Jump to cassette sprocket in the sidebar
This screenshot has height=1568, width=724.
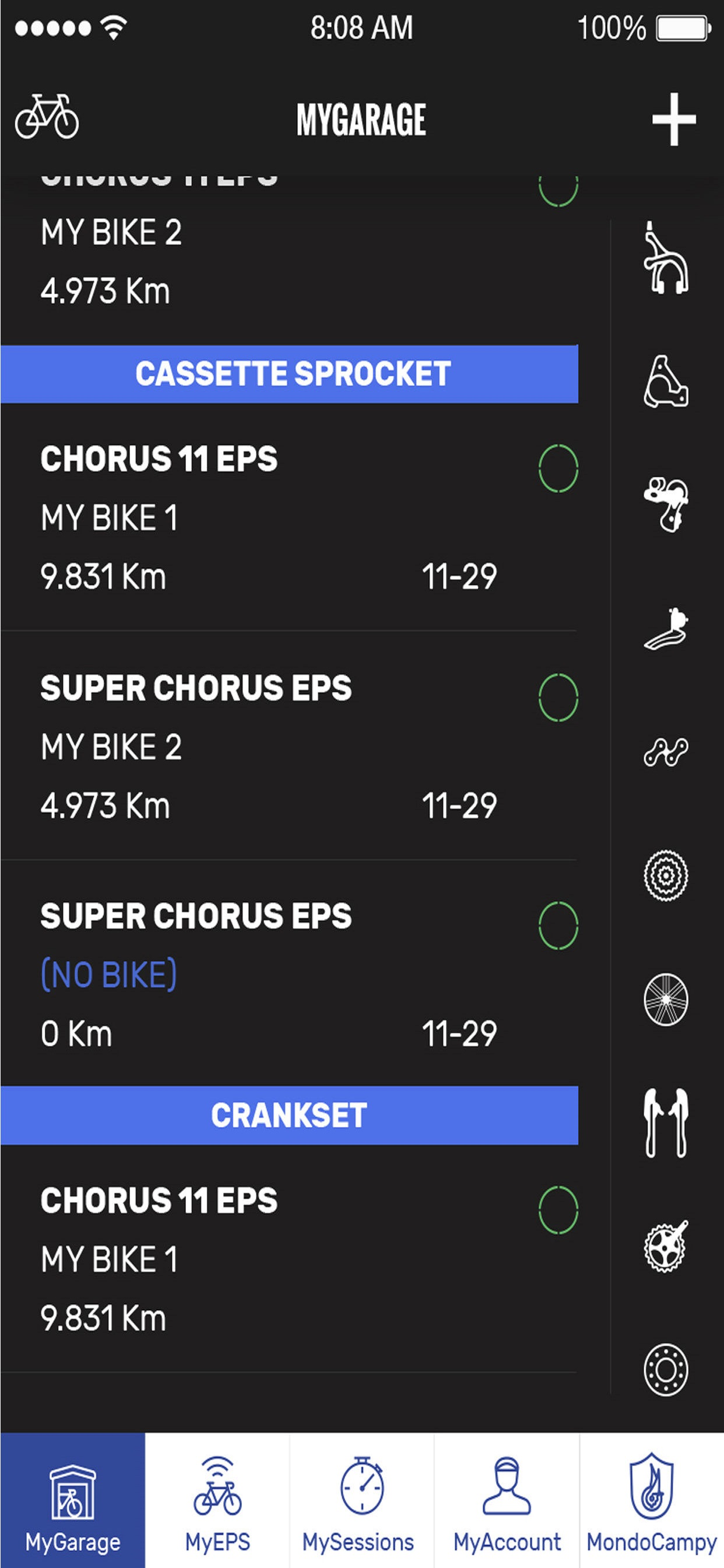click(x=666, y=876)
